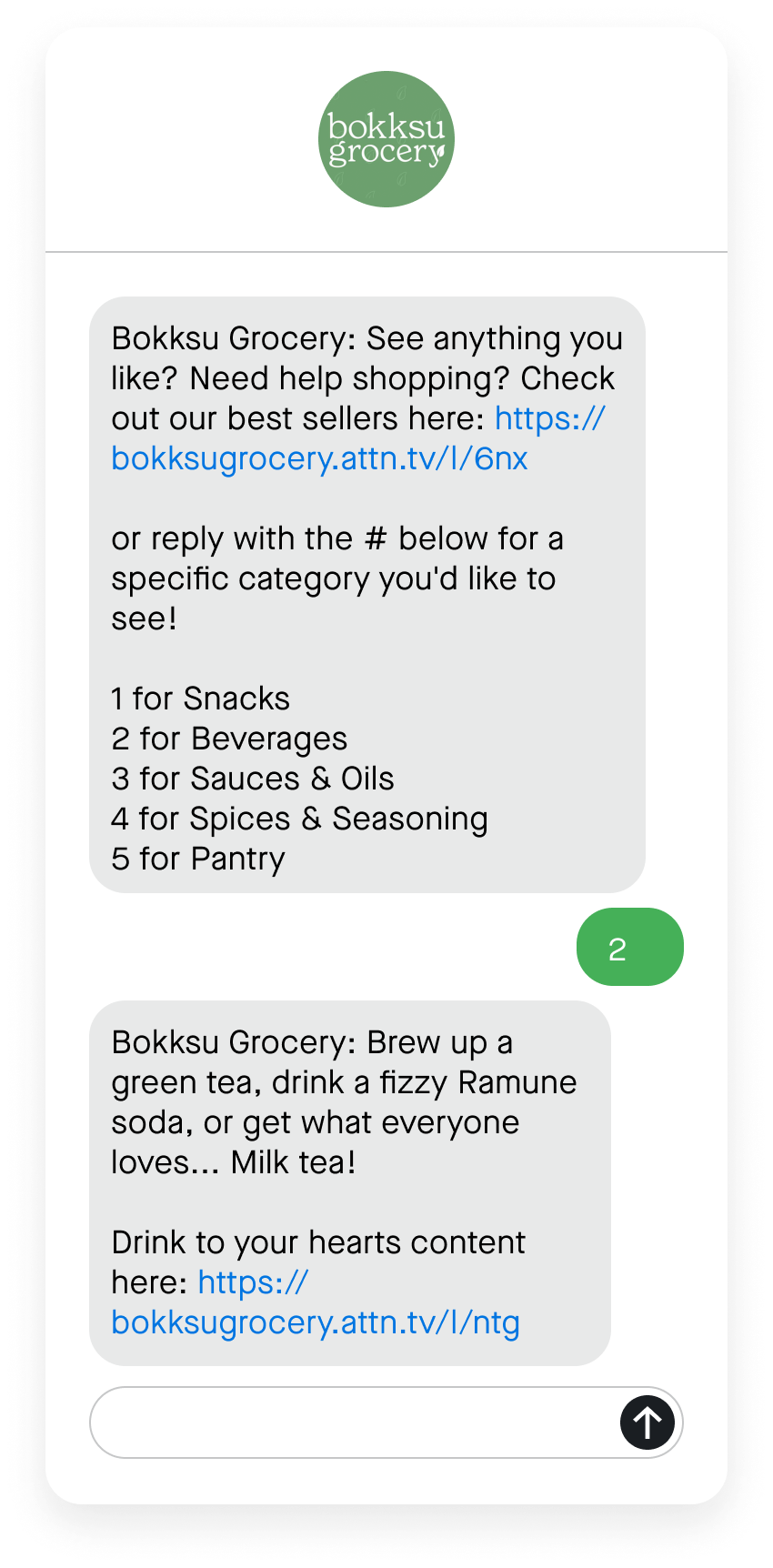773x1568 pixels.
Task: Send the message with the arrow button
Action: pos(648,1422)
